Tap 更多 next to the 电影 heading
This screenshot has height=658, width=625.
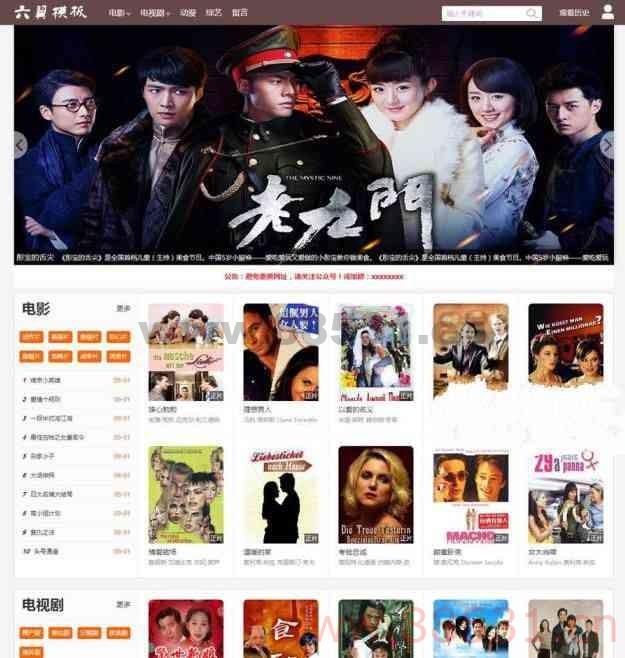[123, 308]
